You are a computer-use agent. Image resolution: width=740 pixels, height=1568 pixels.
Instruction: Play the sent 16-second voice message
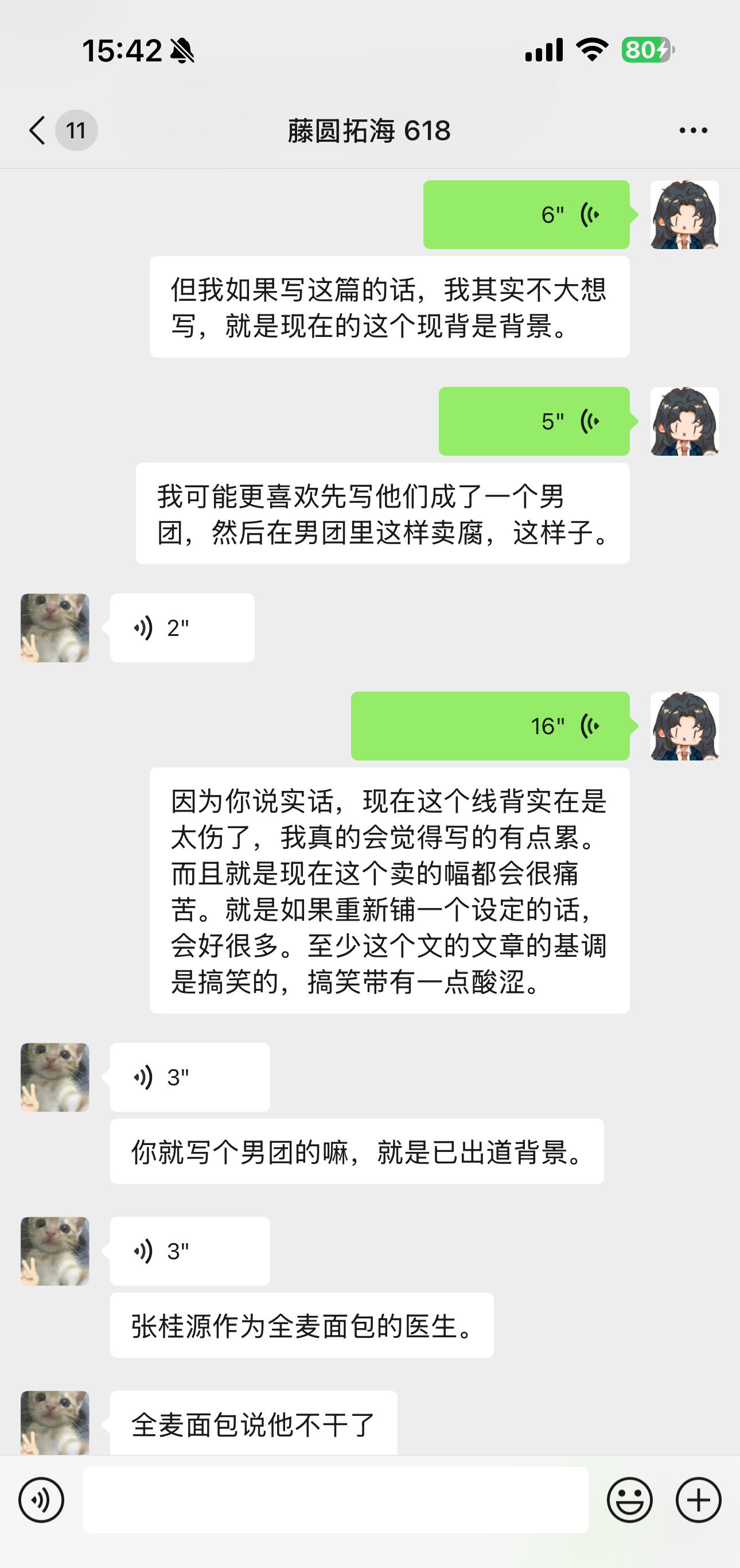pyautogui.click(x=490, y=725)
